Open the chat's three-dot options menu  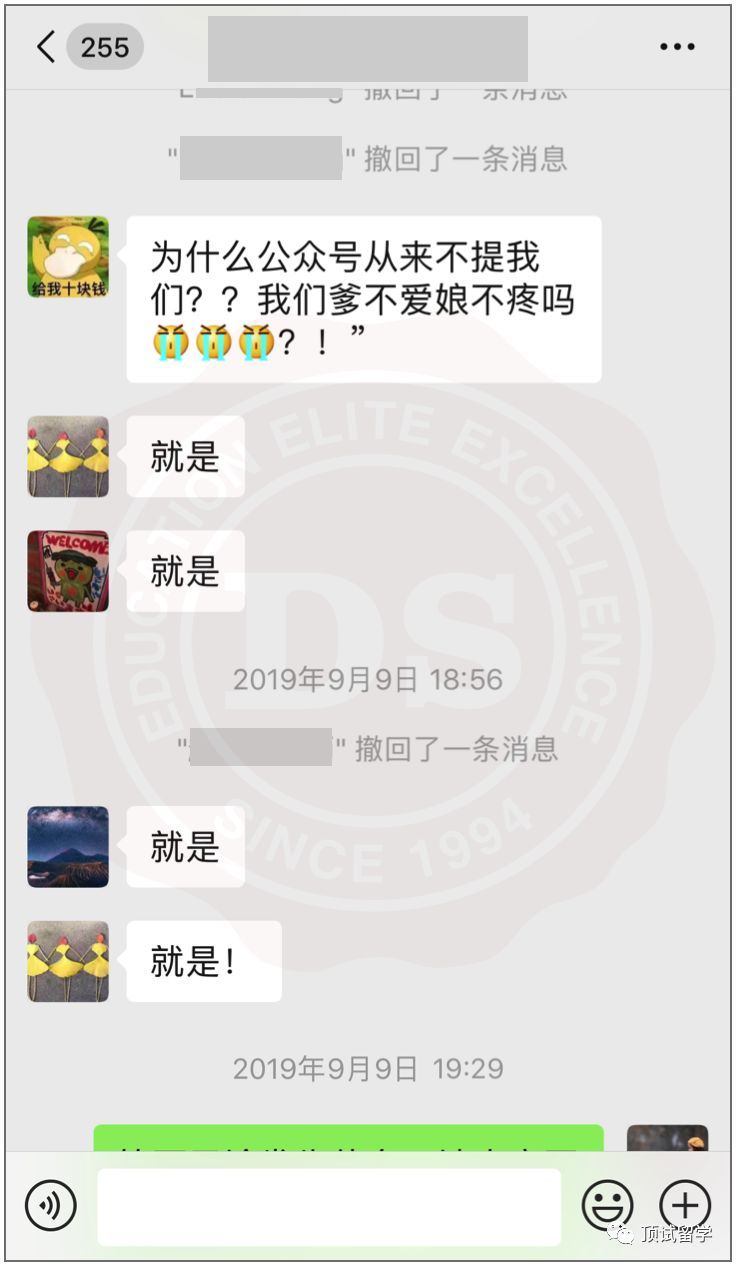click(x=677, y=47)
